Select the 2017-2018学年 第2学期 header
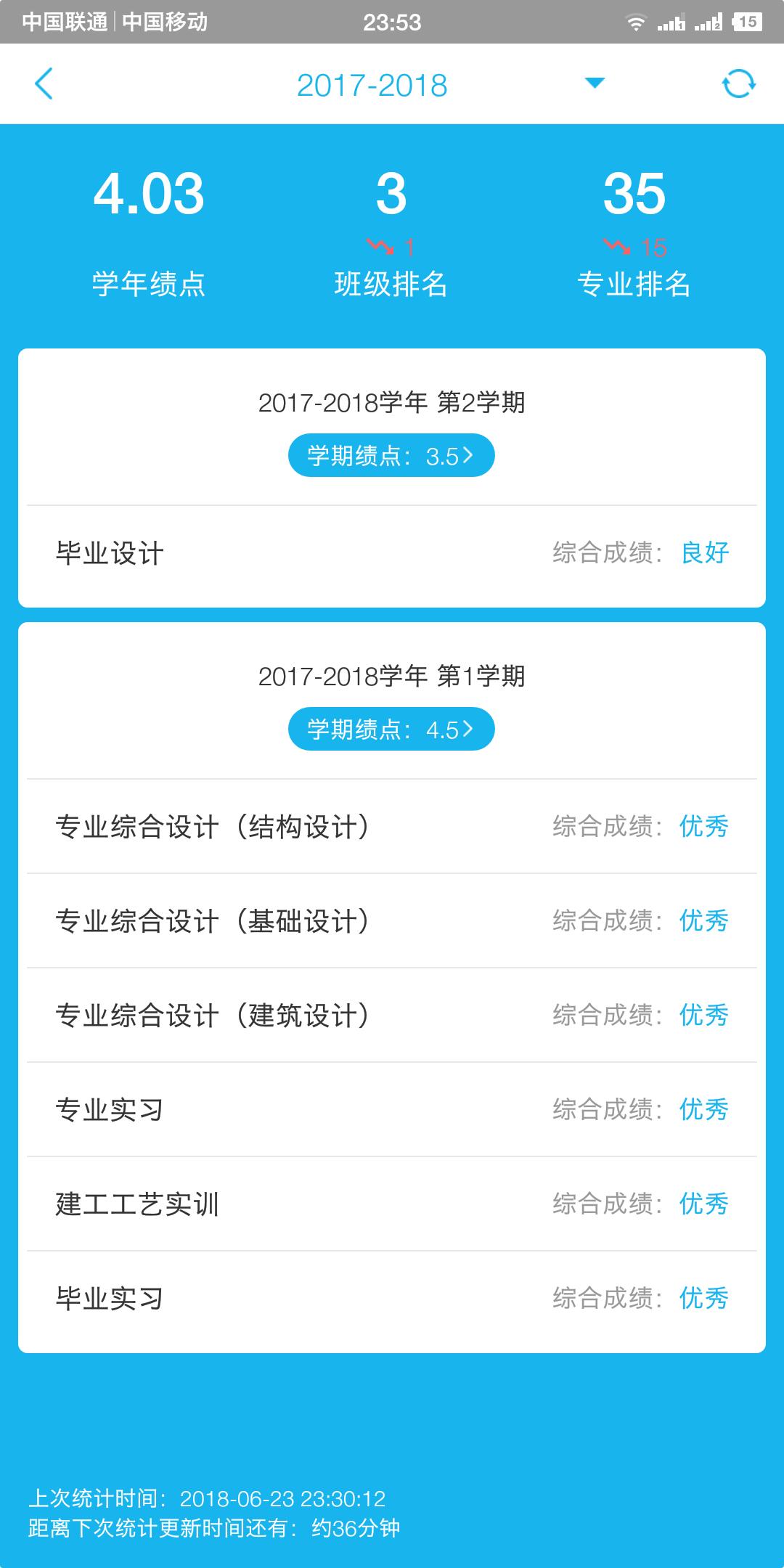This screenshot has height=1568, width=784. point(392,401)
